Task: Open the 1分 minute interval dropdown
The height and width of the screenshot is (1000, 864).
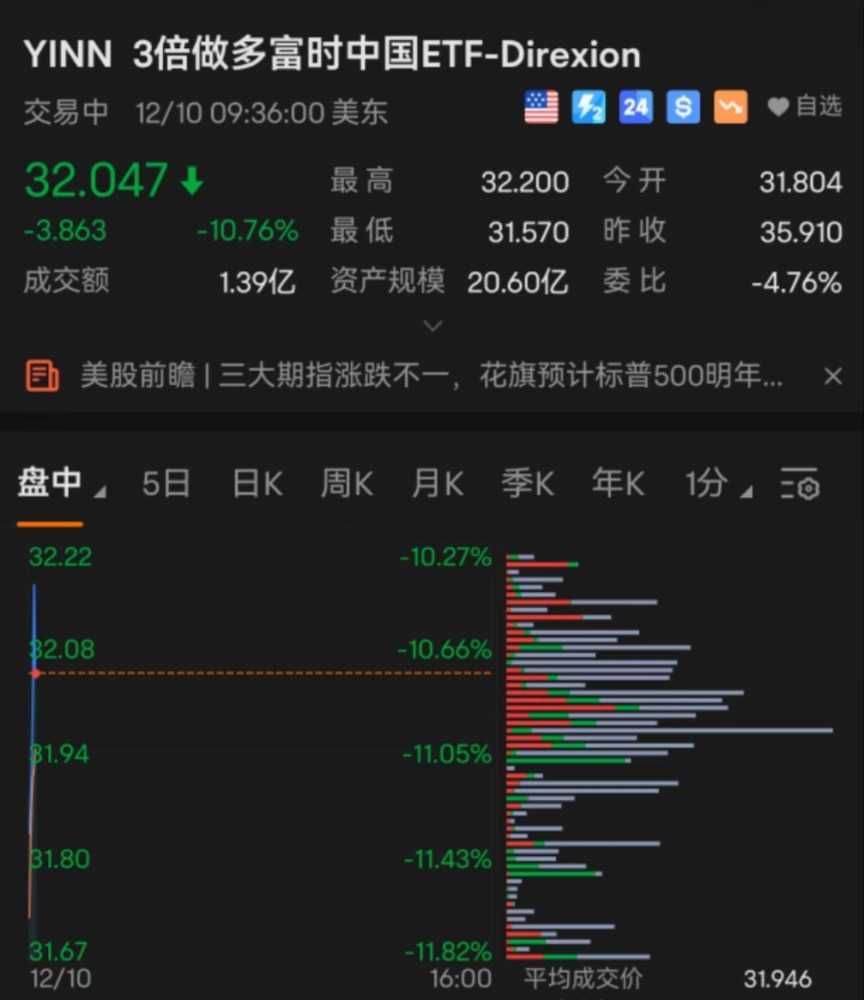Action: [714, 485]
